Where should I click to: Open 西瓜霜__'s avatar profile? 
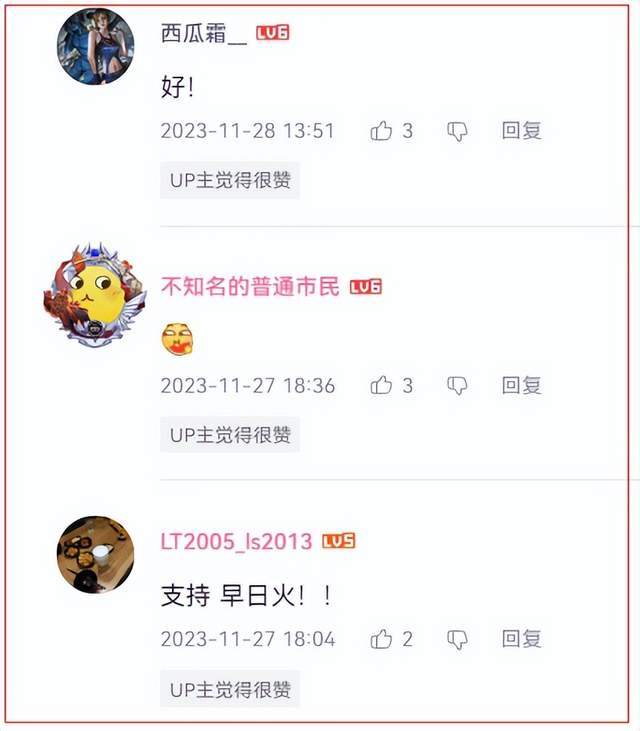click(96, 47)
